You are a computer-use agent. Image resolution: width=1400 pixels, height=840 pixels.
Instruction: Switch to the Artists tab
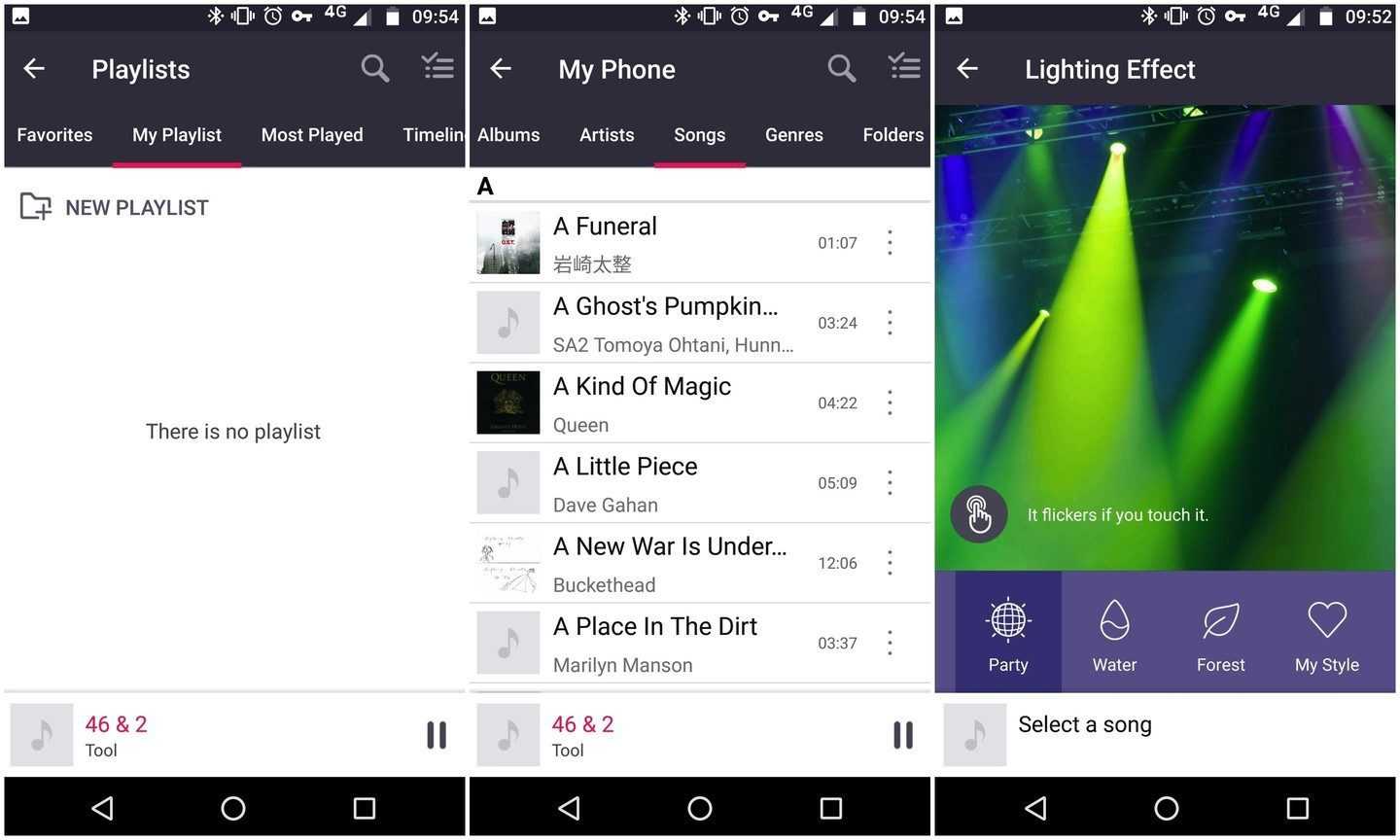point(607,135)
